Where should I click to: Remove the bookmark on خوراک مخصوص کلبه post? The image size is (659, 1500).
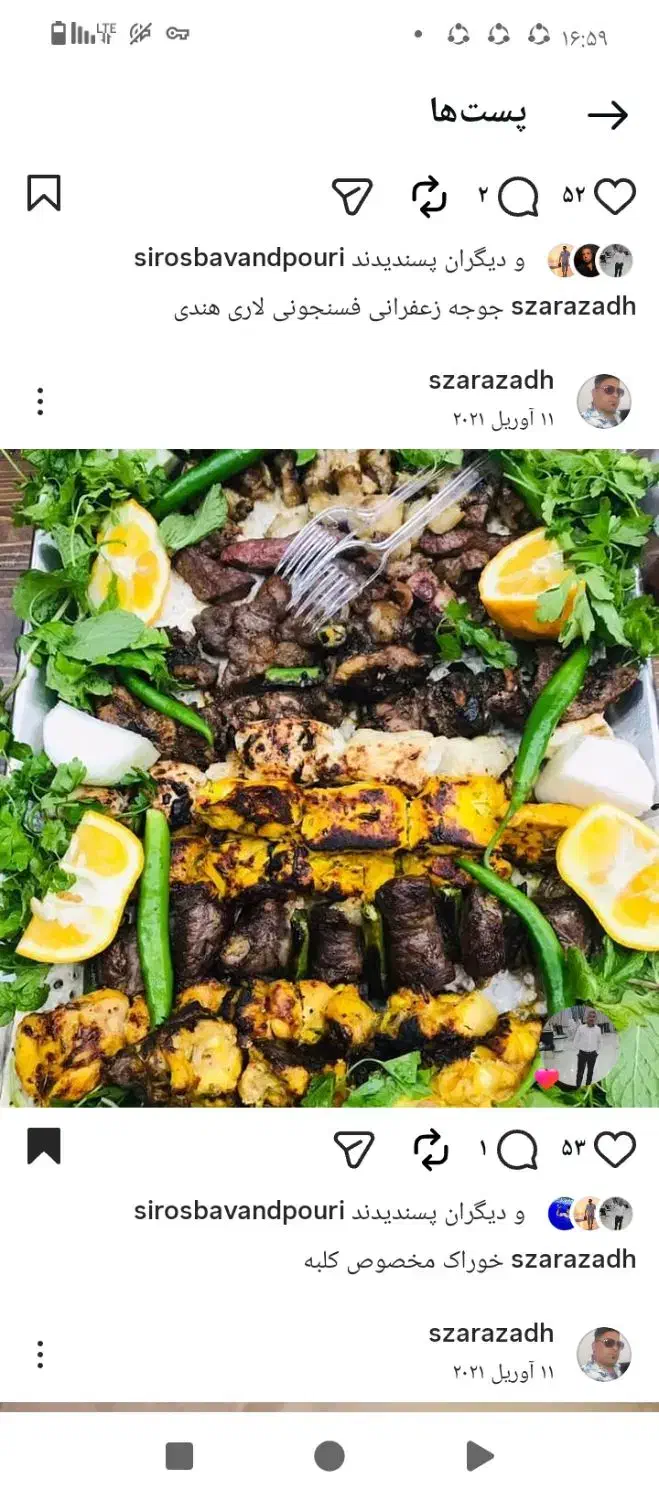tap(43, 1146)
